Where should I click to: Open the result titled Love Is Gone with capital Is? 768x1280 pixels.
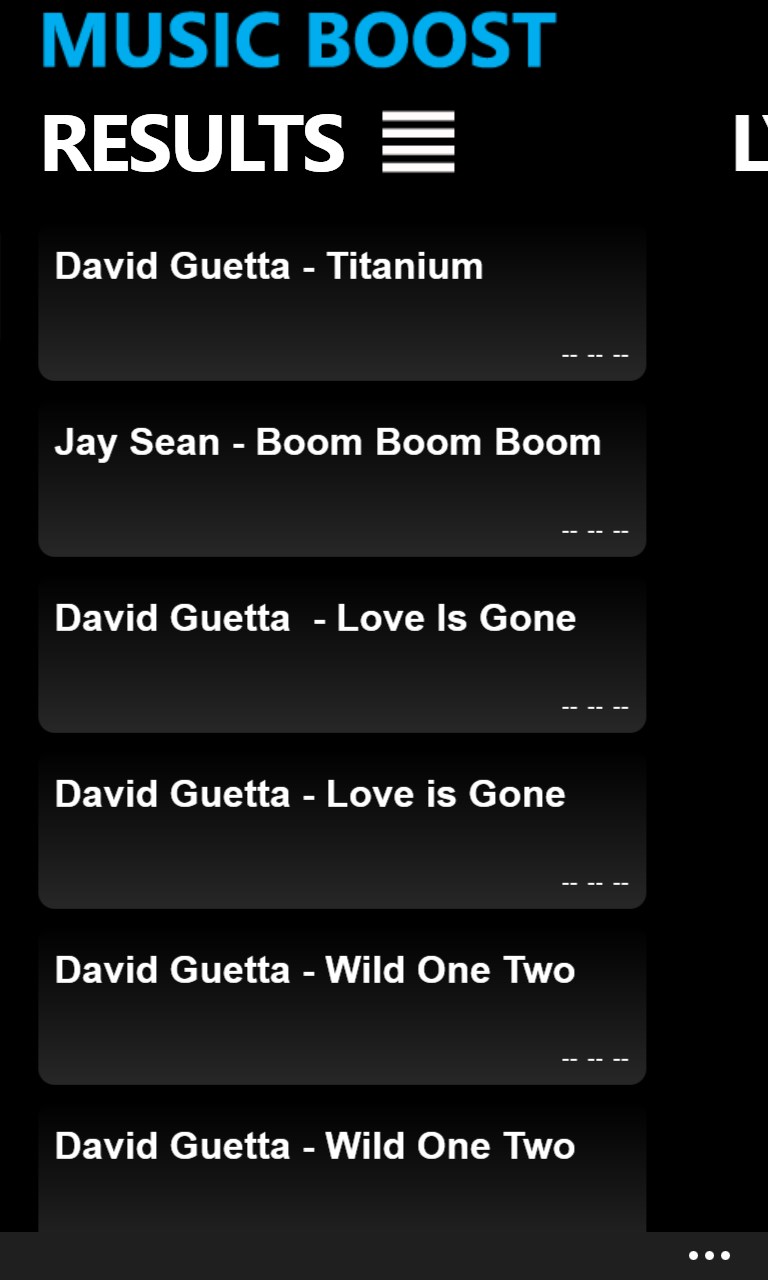[x=342, y=656]
